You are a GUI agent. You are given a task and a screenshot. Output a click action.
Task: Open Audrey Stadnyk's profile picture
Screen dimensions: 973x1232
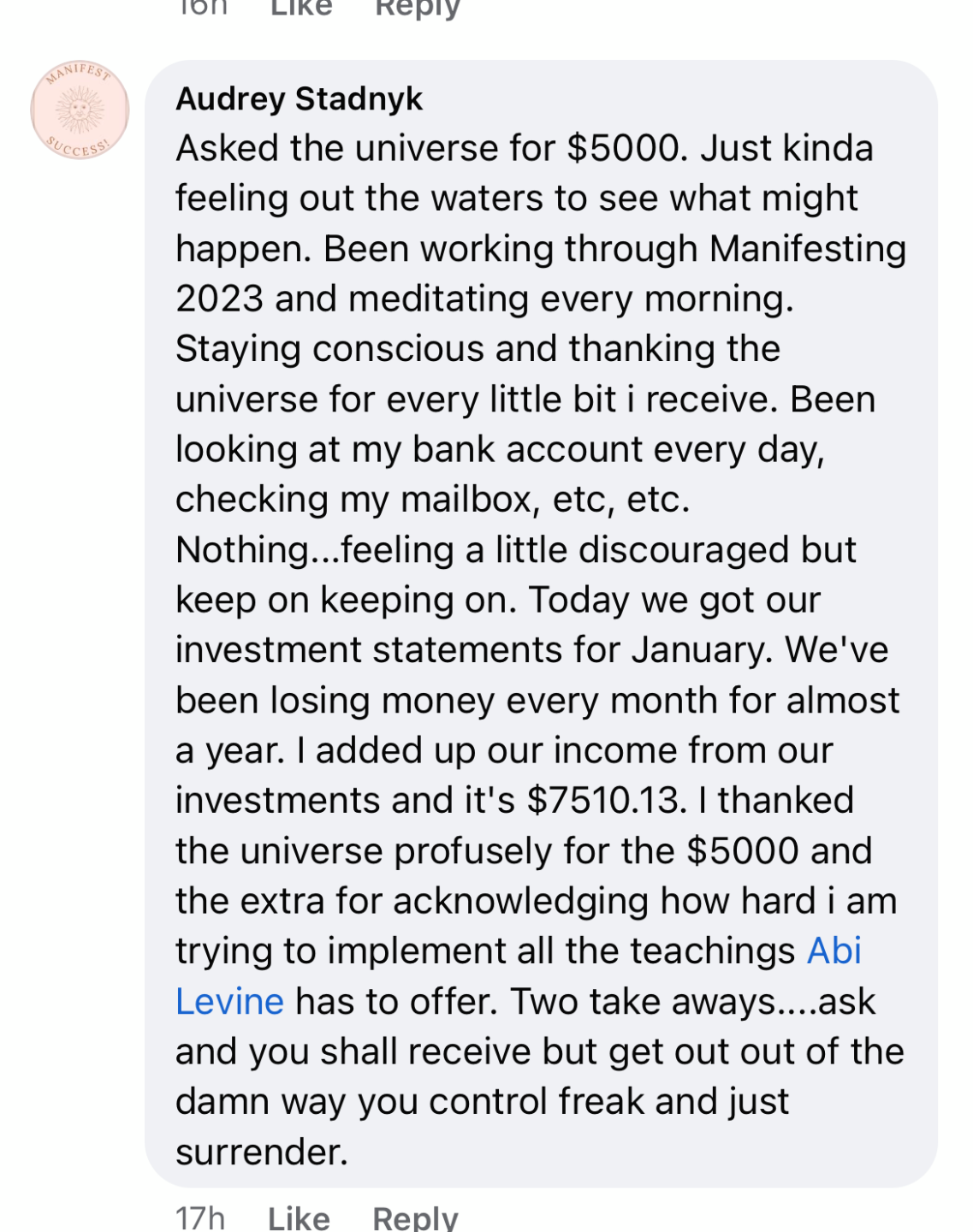(80, 110)
